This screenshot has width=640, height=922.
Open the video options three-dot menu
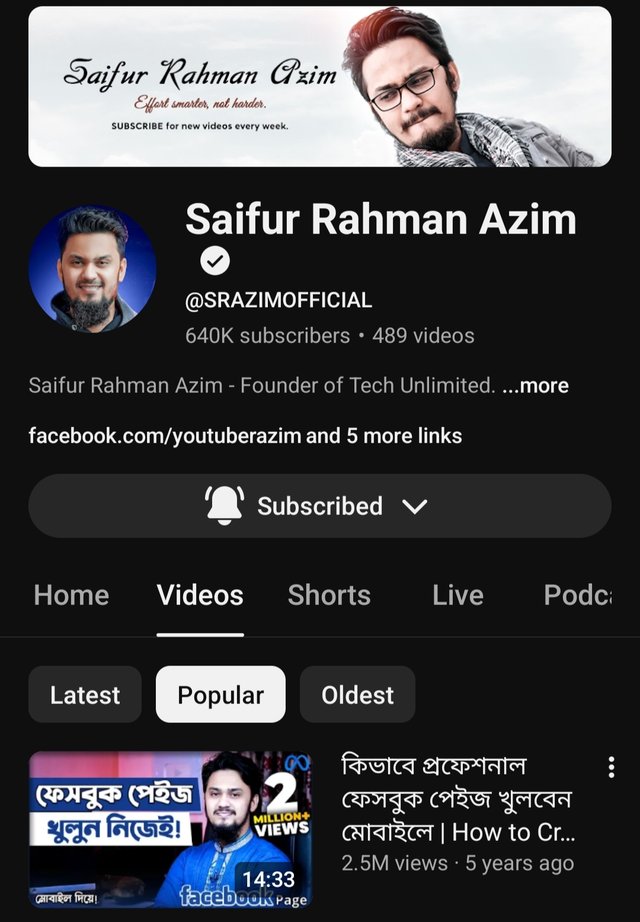pyautogui.click(x=611, y=767)
